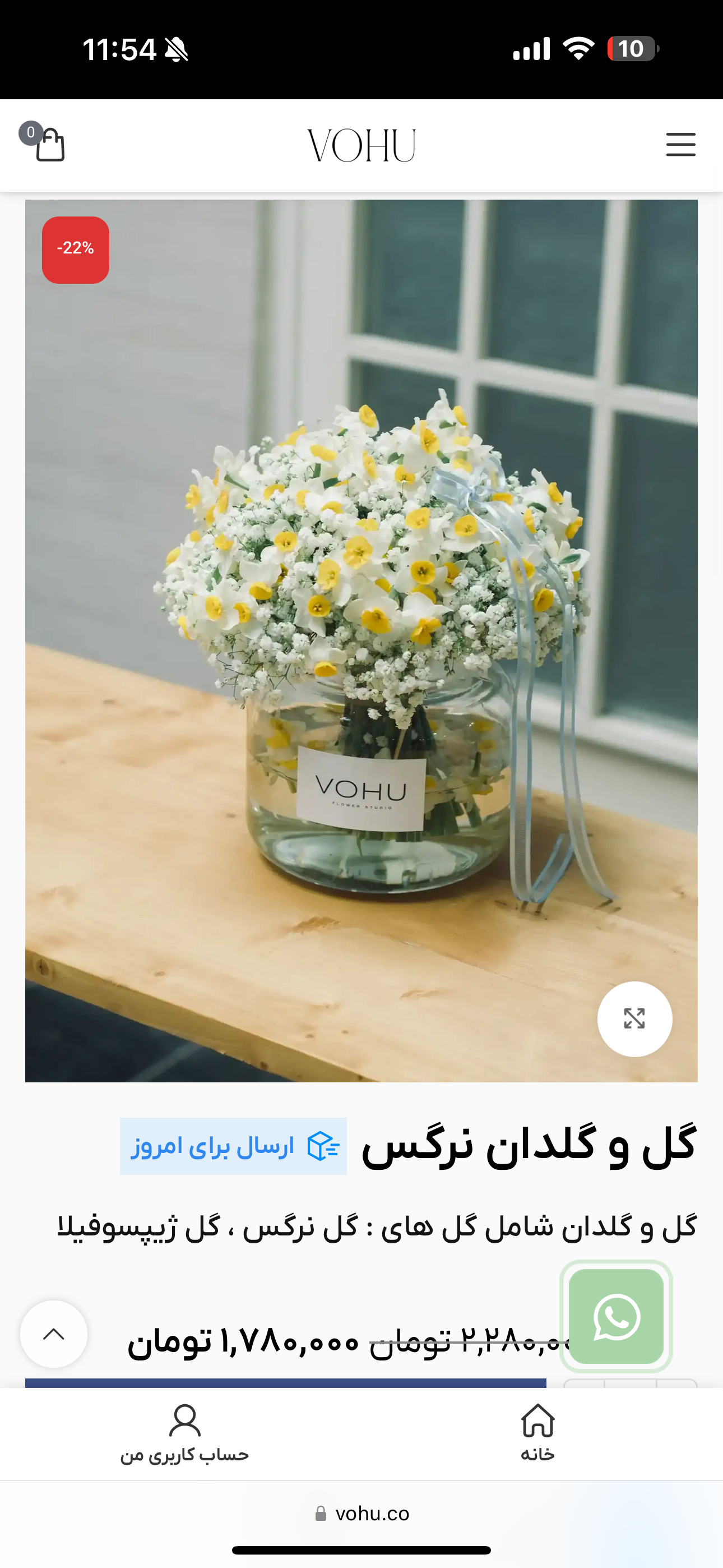723x1568 pixels.
Task: Tap the VOHU logo to go home
Action: [361, 145]
